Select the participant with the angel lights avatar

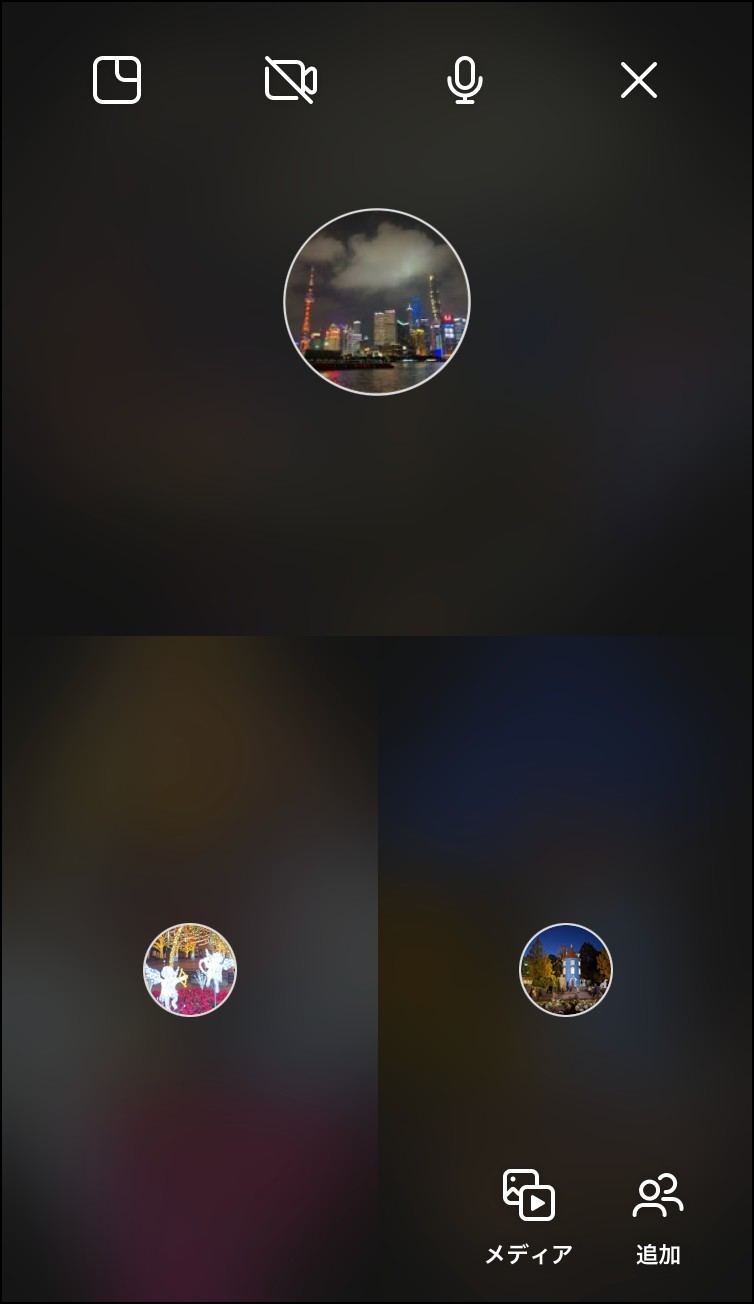[x=190, y=969]
